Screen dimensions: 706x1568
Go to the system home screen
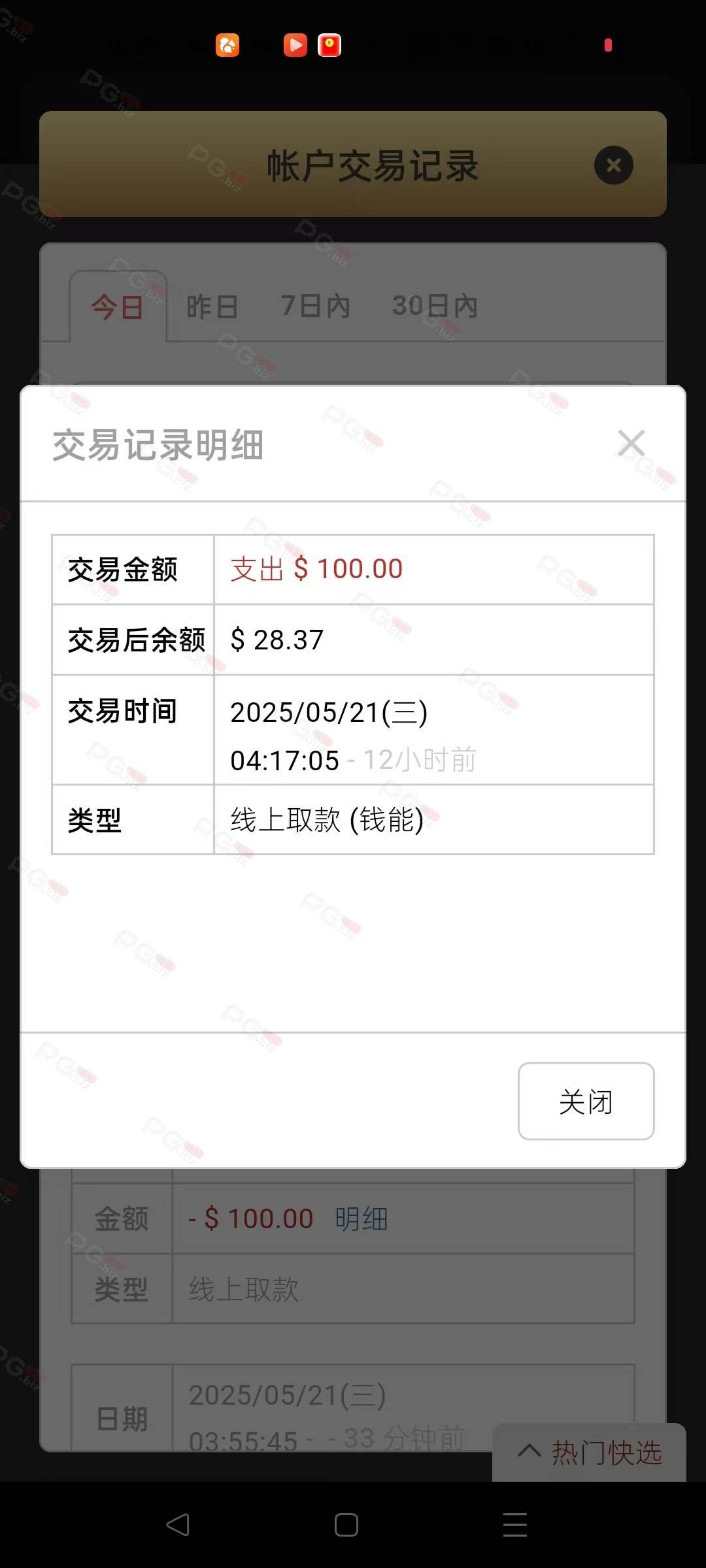coord(346,1525)
